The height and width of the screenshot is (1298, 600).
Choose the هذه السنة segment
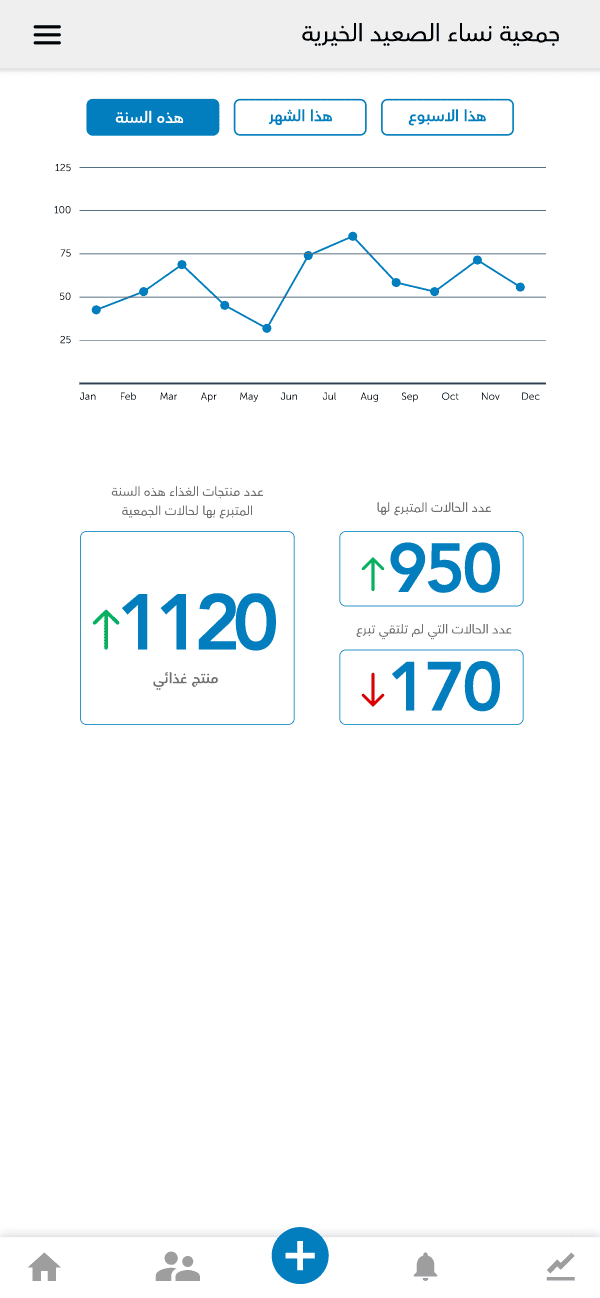click(x=152, y=117)
